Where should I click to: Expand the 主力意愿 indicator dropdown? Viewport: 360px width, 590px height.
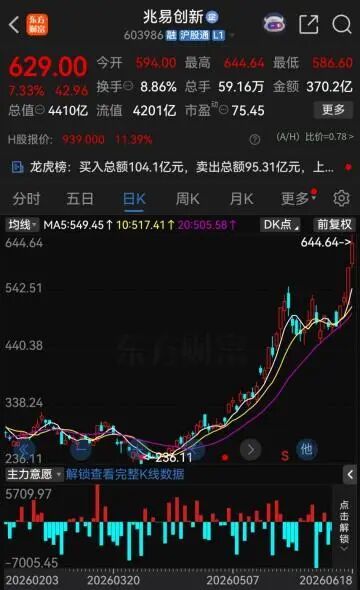click(34, 474)
